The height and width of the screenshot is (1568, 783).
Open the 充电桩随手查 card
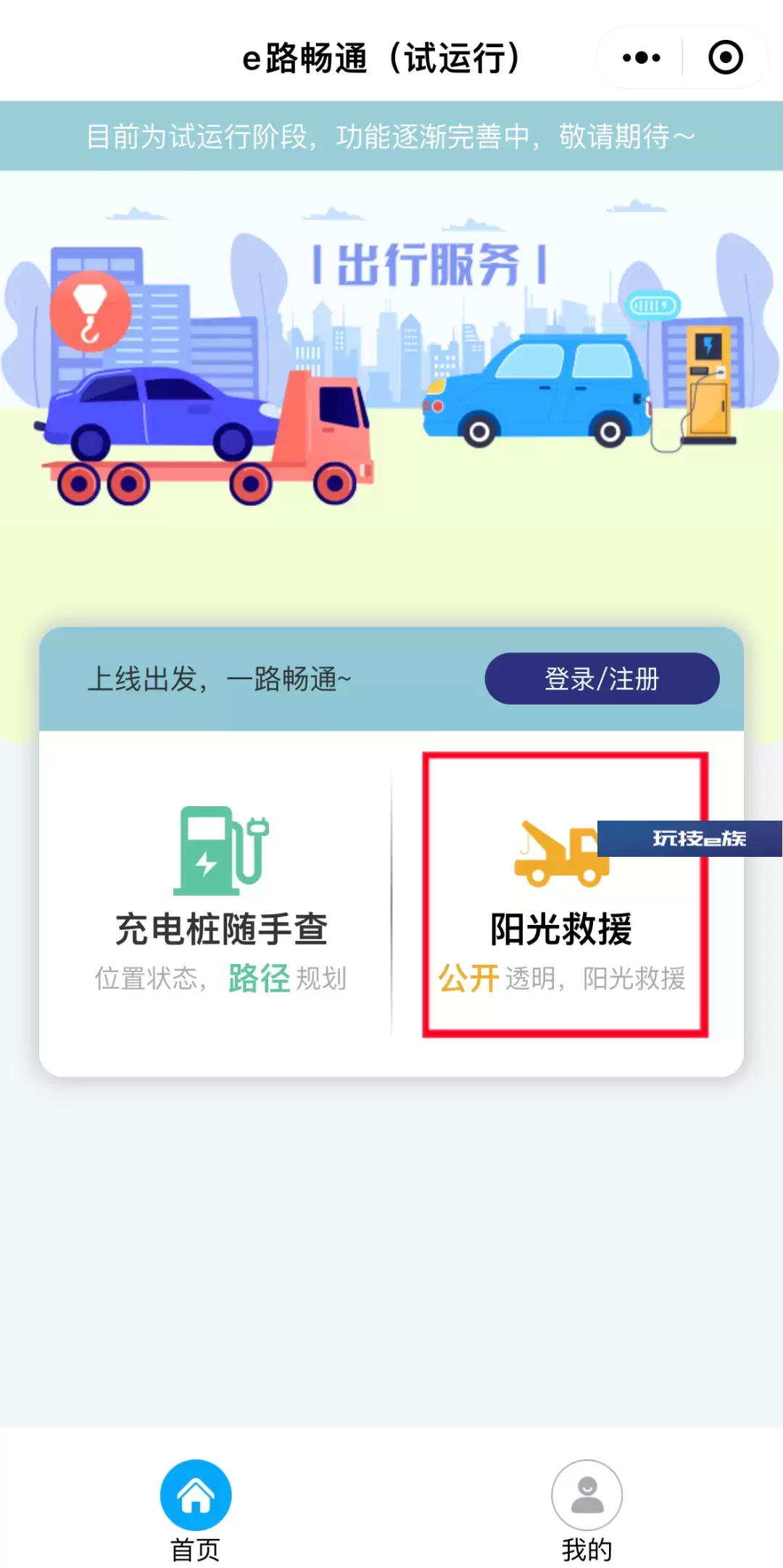220,901
